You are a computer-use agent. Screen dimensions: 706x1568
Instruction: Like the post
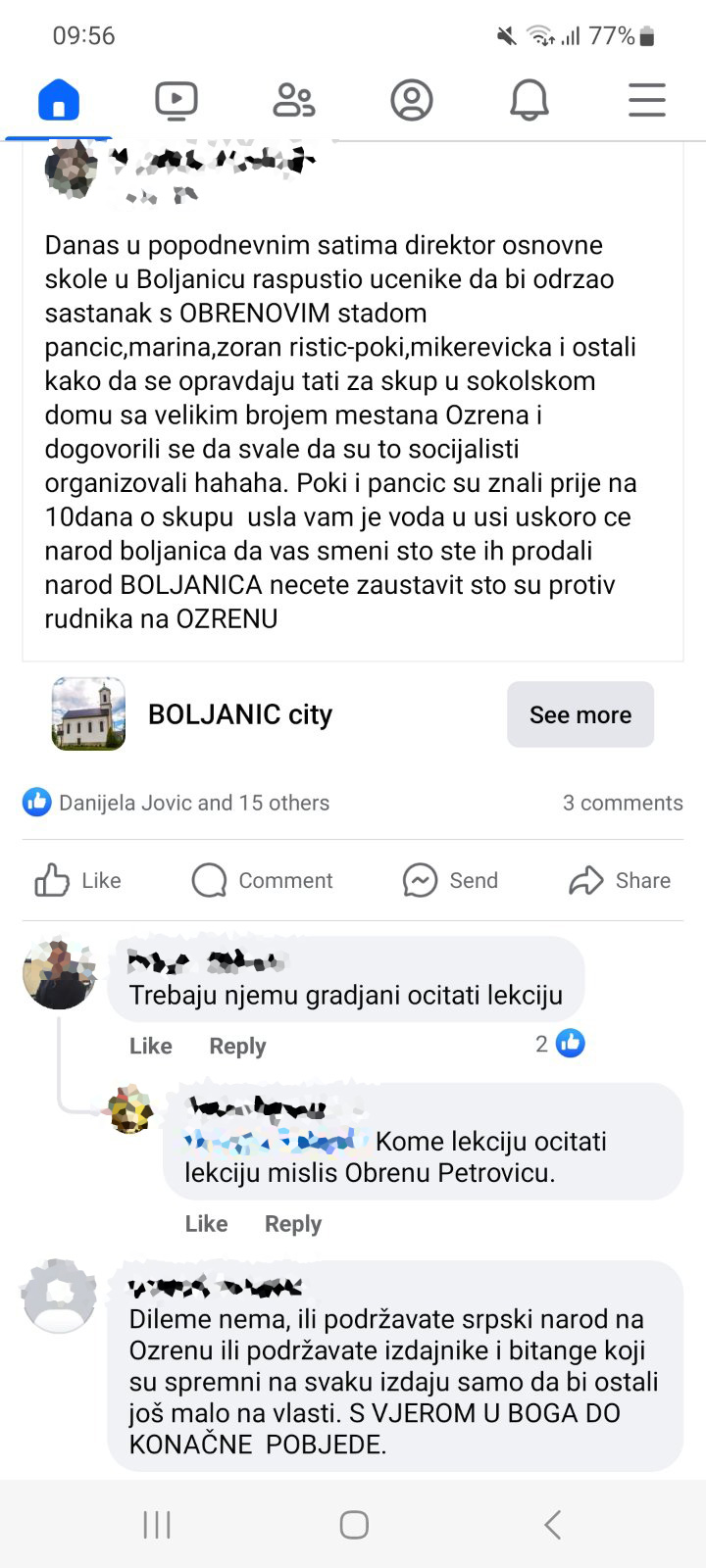[x=78, y=880]
